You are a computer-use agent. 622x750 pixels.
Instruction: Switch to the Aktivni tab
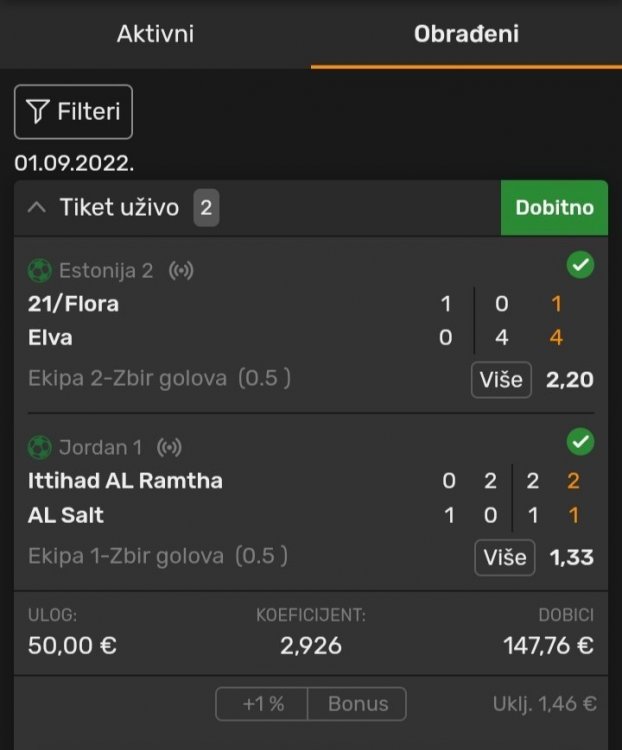point(155,34)
